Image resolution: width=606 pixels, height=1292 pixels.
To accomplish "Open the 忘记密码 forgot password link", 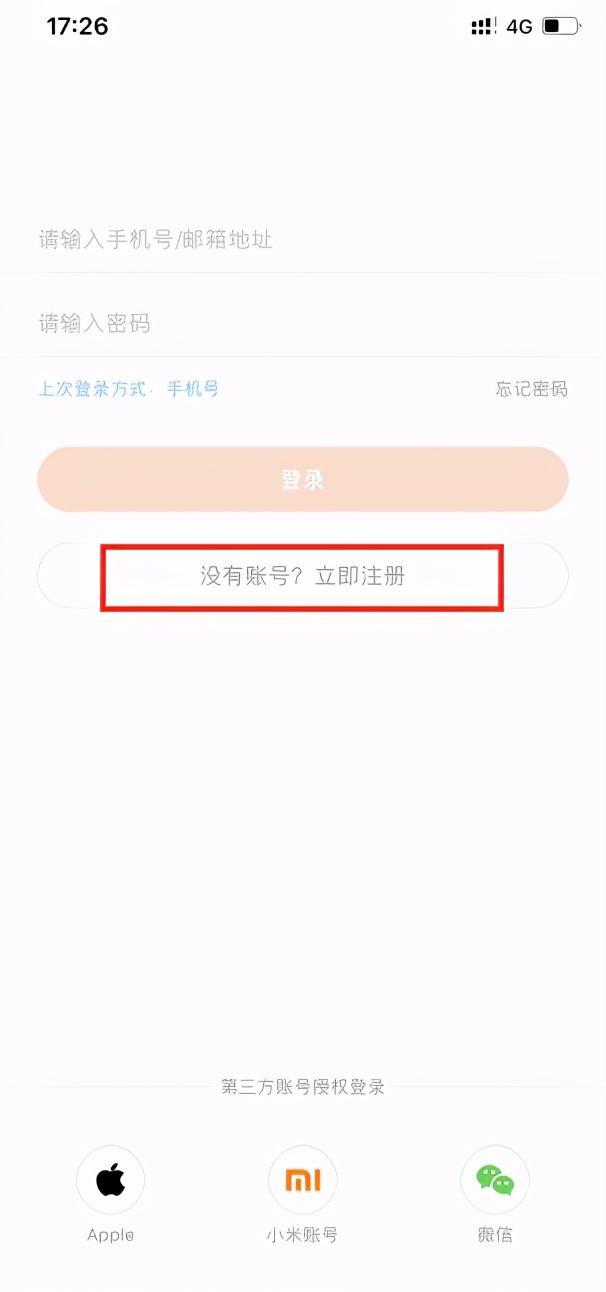I will (x=531, y=389).
